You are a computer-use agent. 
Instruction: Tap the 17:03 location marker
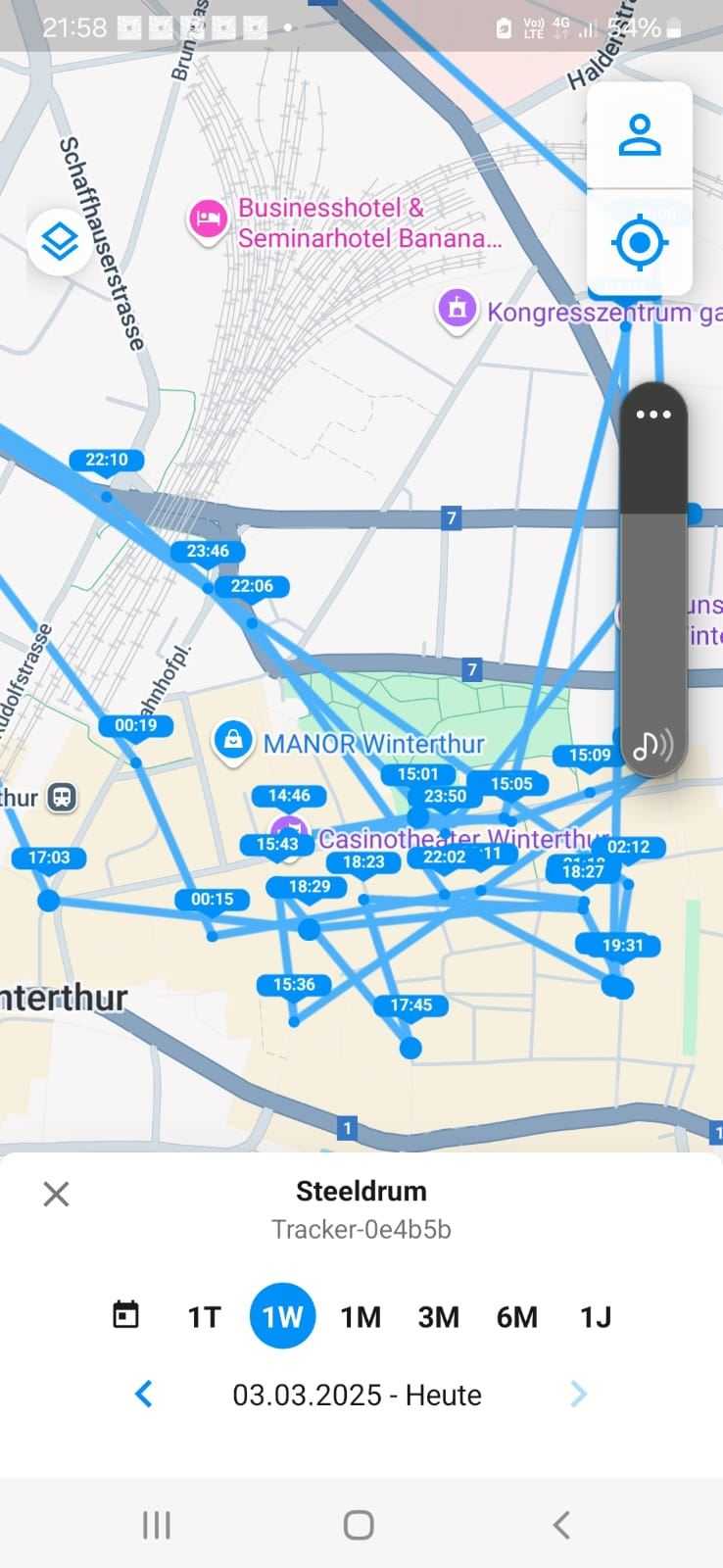click(x=49, y=858)
